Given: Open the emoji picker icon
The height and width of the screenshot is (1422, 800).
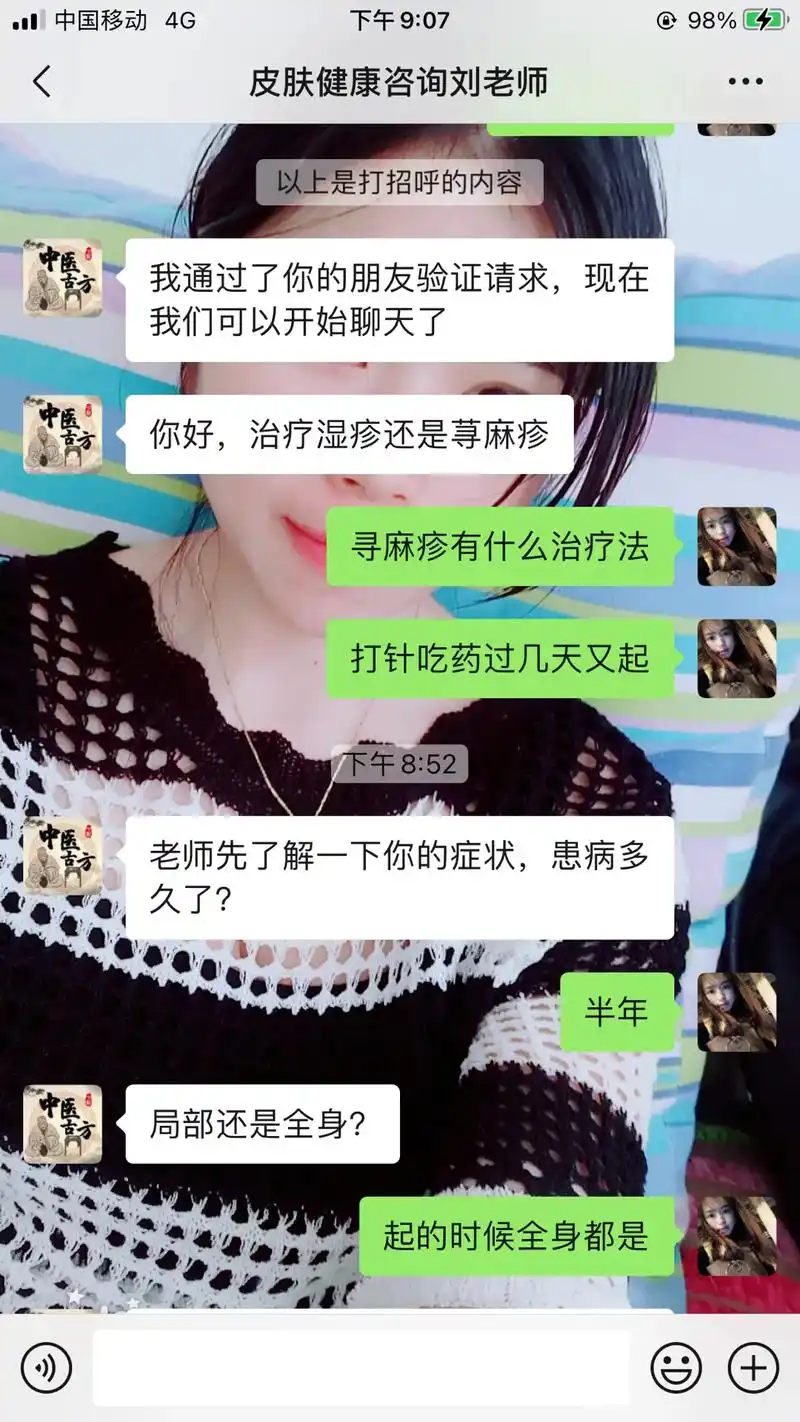Looking at the screenshot, I should pos(677,1367).
